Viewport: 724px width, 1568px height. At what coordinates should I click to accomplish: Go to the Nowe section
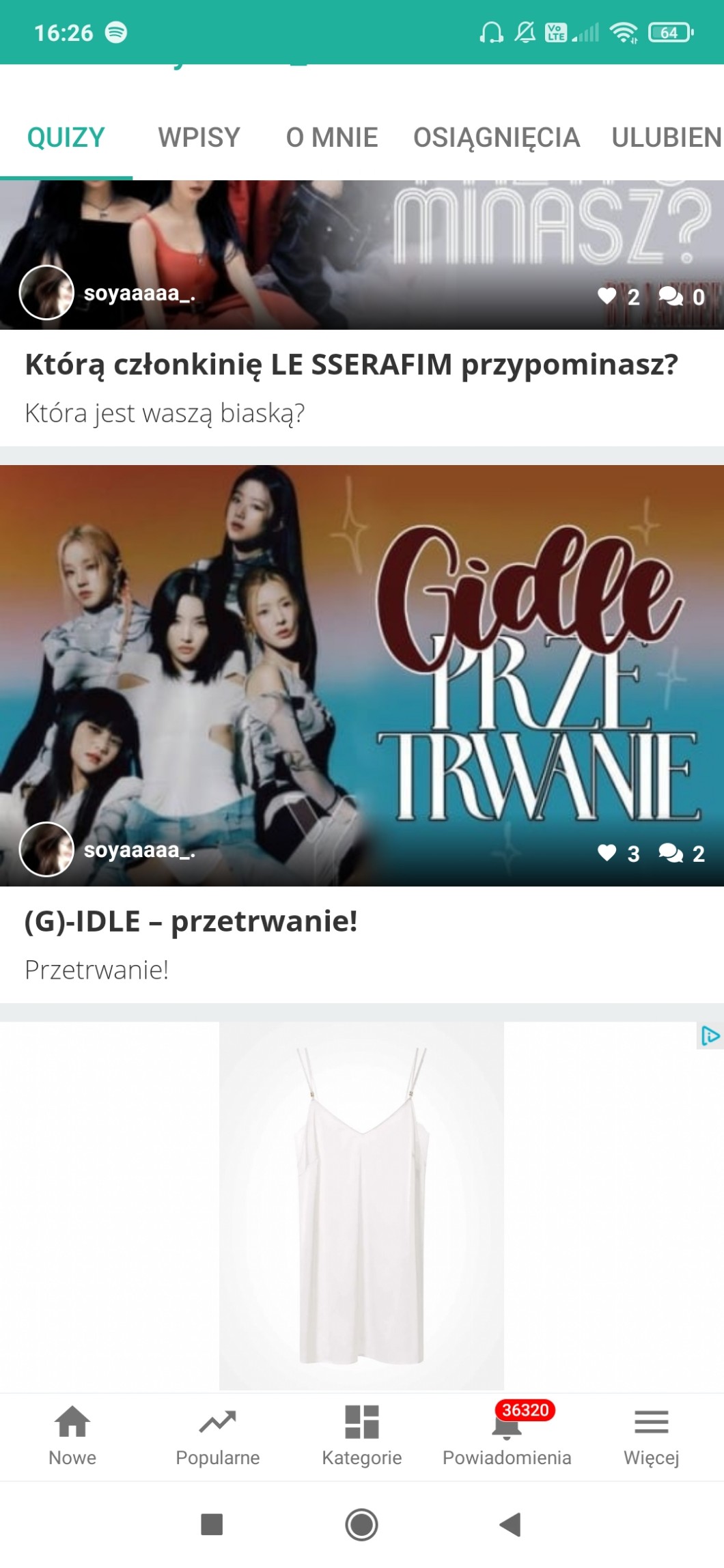tap(72, 1436)
